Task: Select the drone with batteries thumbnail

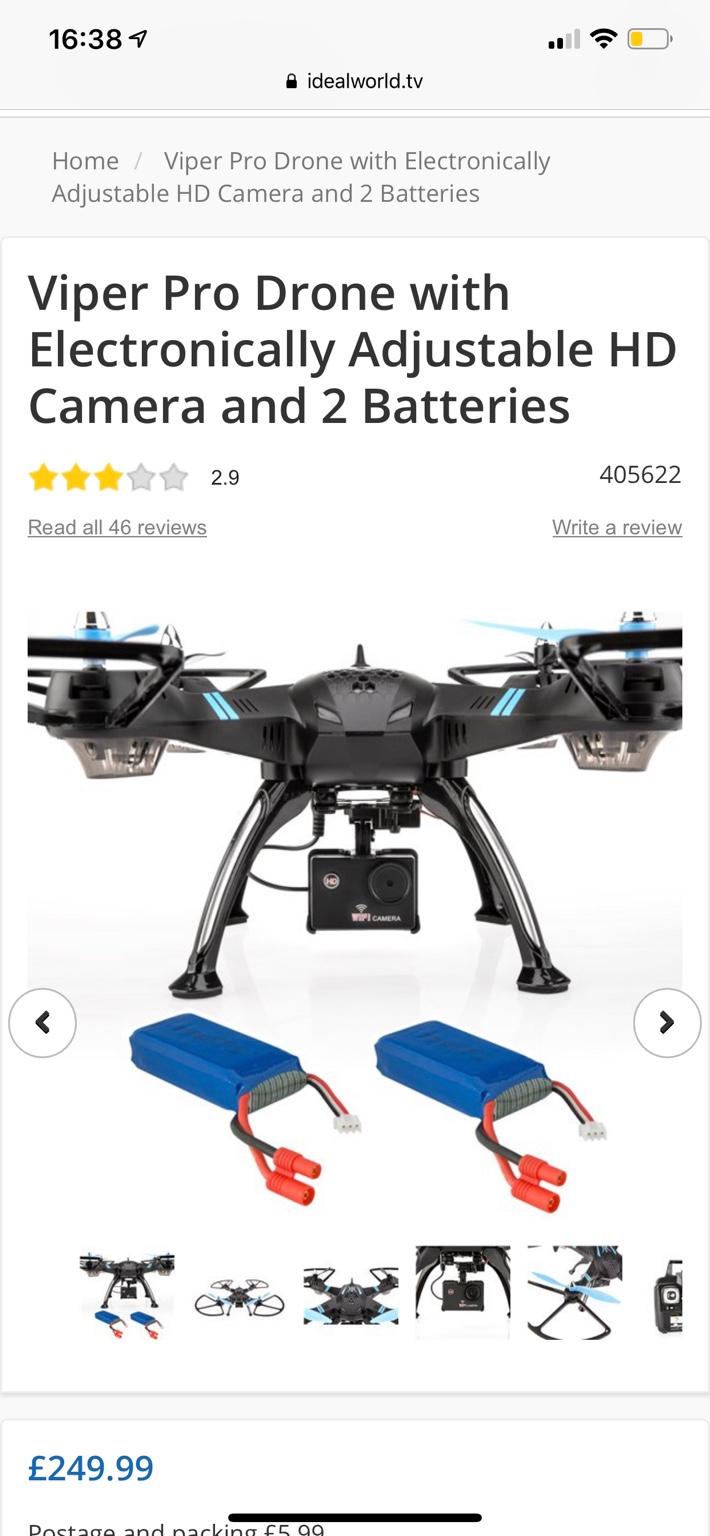Action: (x=127, y=1292)
